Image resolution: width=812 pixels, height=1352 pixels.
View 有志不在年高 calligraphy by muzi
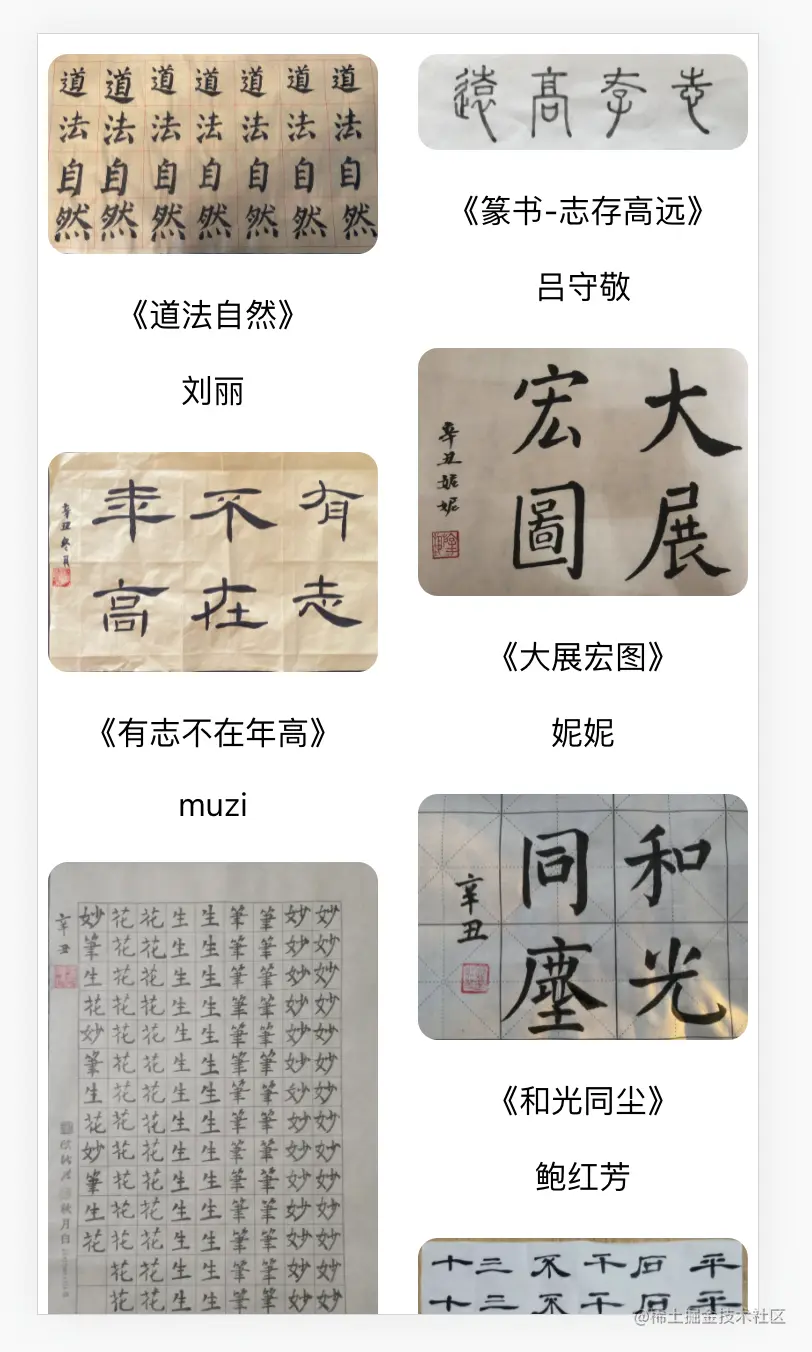(x=213, y=561)
